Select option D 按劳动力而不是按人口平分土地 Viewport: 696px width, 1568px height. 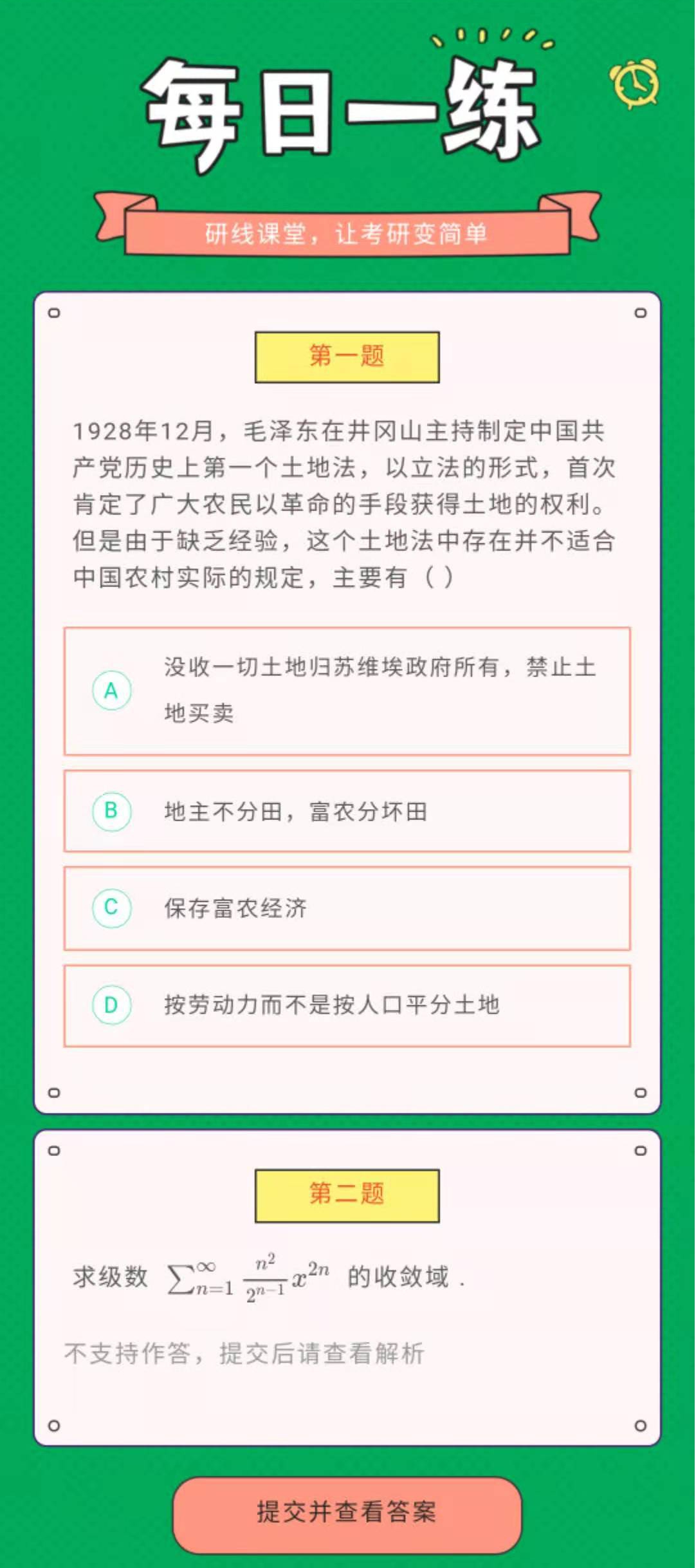point(347,1005)
